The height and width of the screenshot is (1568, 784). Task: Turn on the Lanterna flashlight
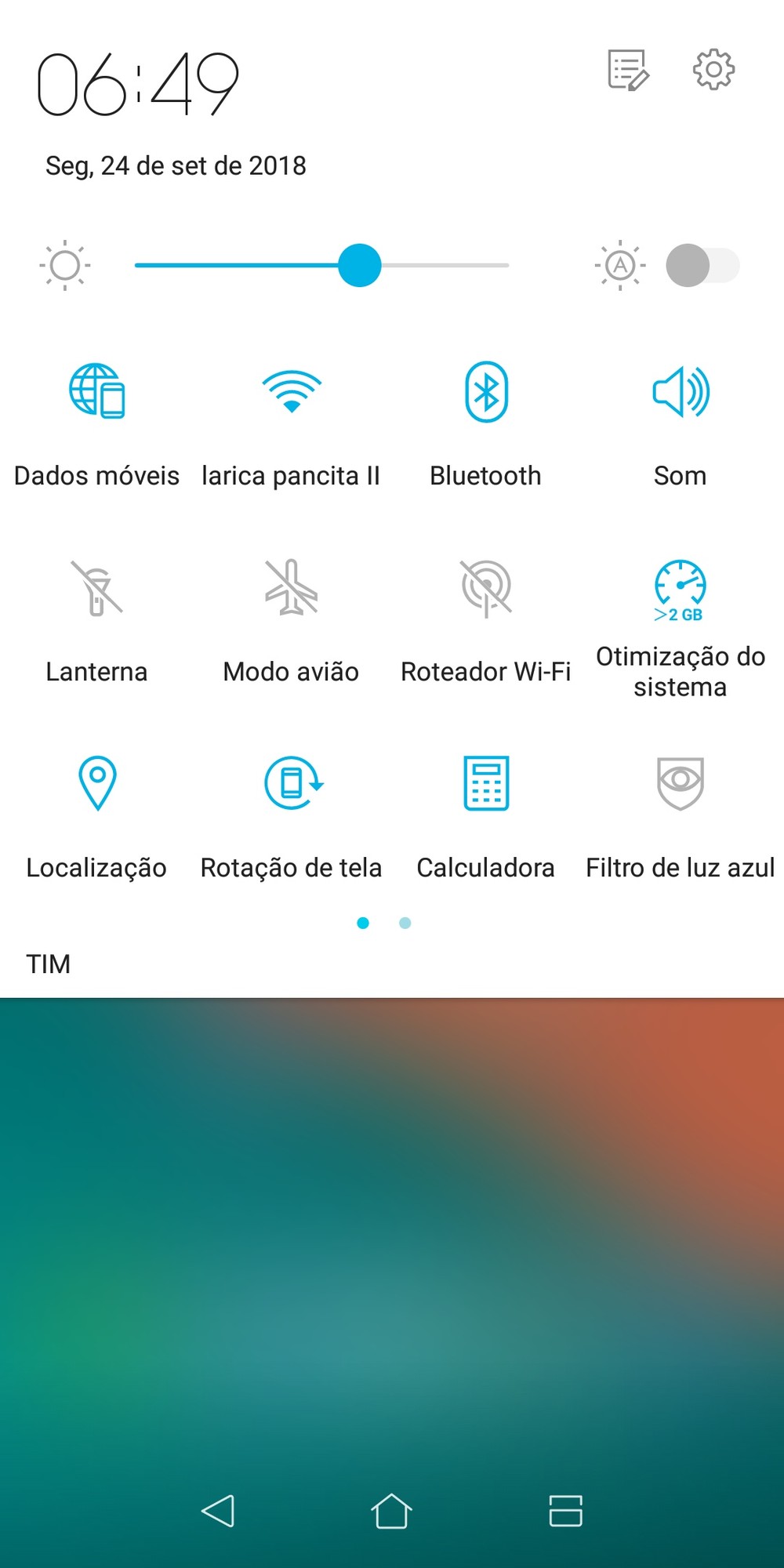97,587
